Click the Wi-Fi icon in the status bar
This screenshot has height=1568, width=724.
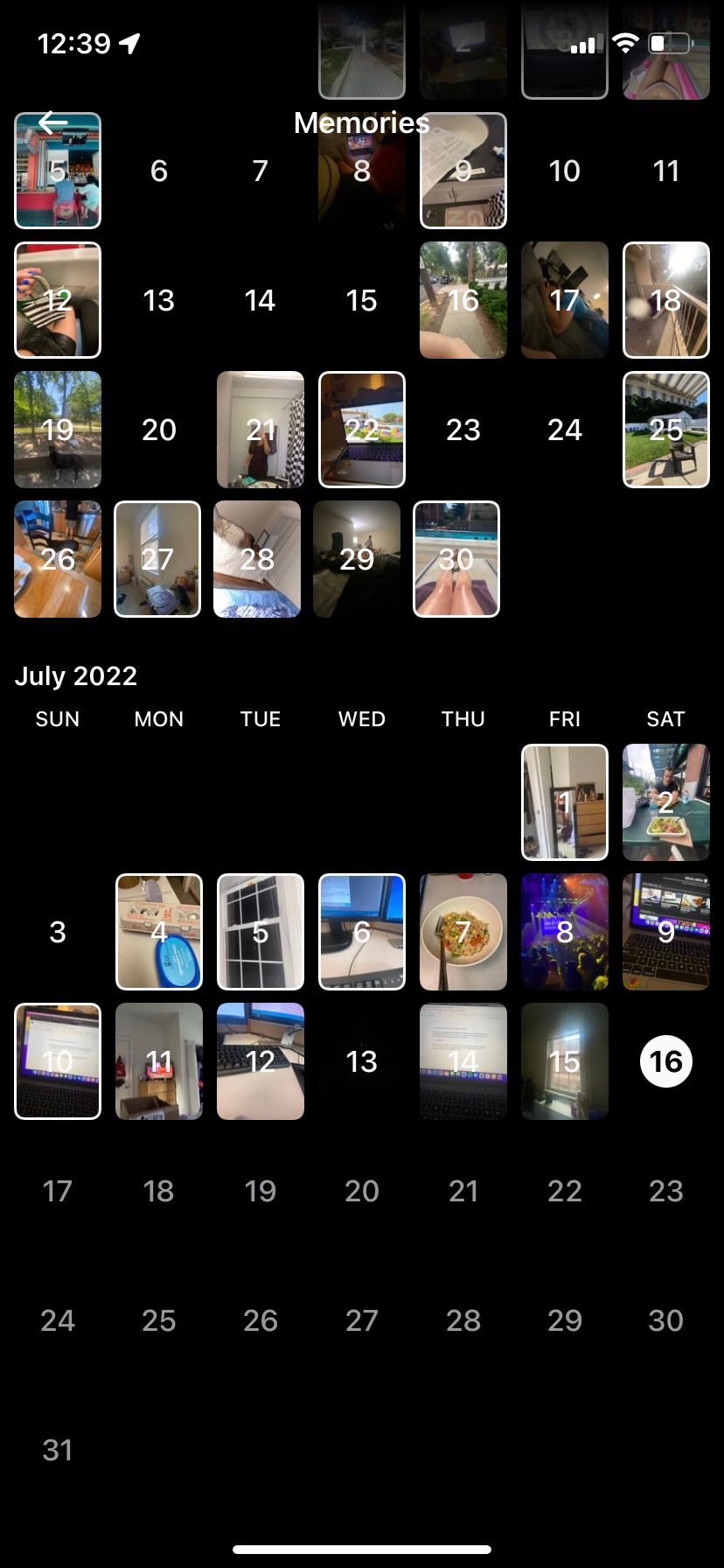[626, 39]
